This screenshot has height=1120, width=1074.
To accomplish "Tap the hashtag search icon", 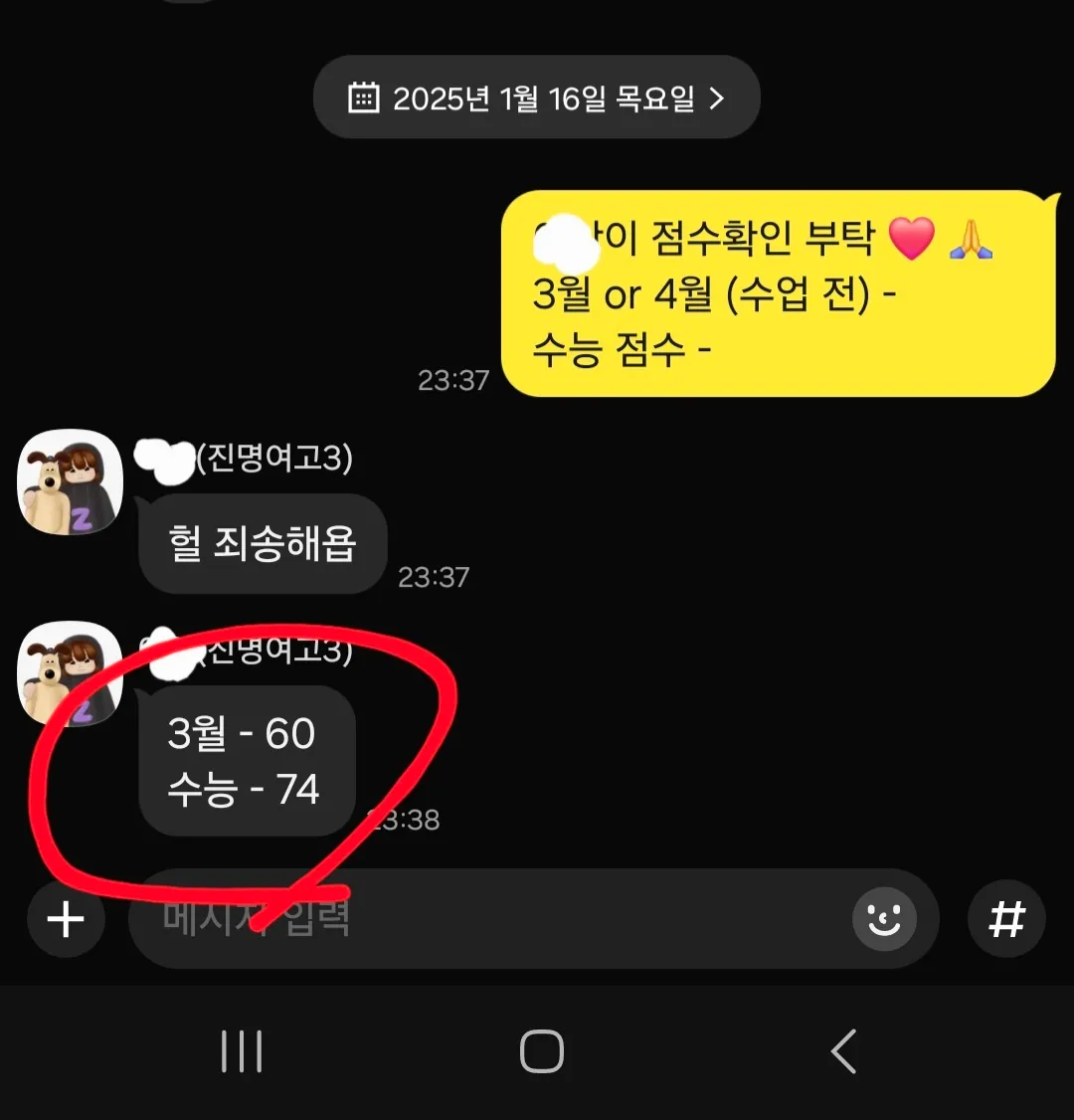I will click(1007, 919).
